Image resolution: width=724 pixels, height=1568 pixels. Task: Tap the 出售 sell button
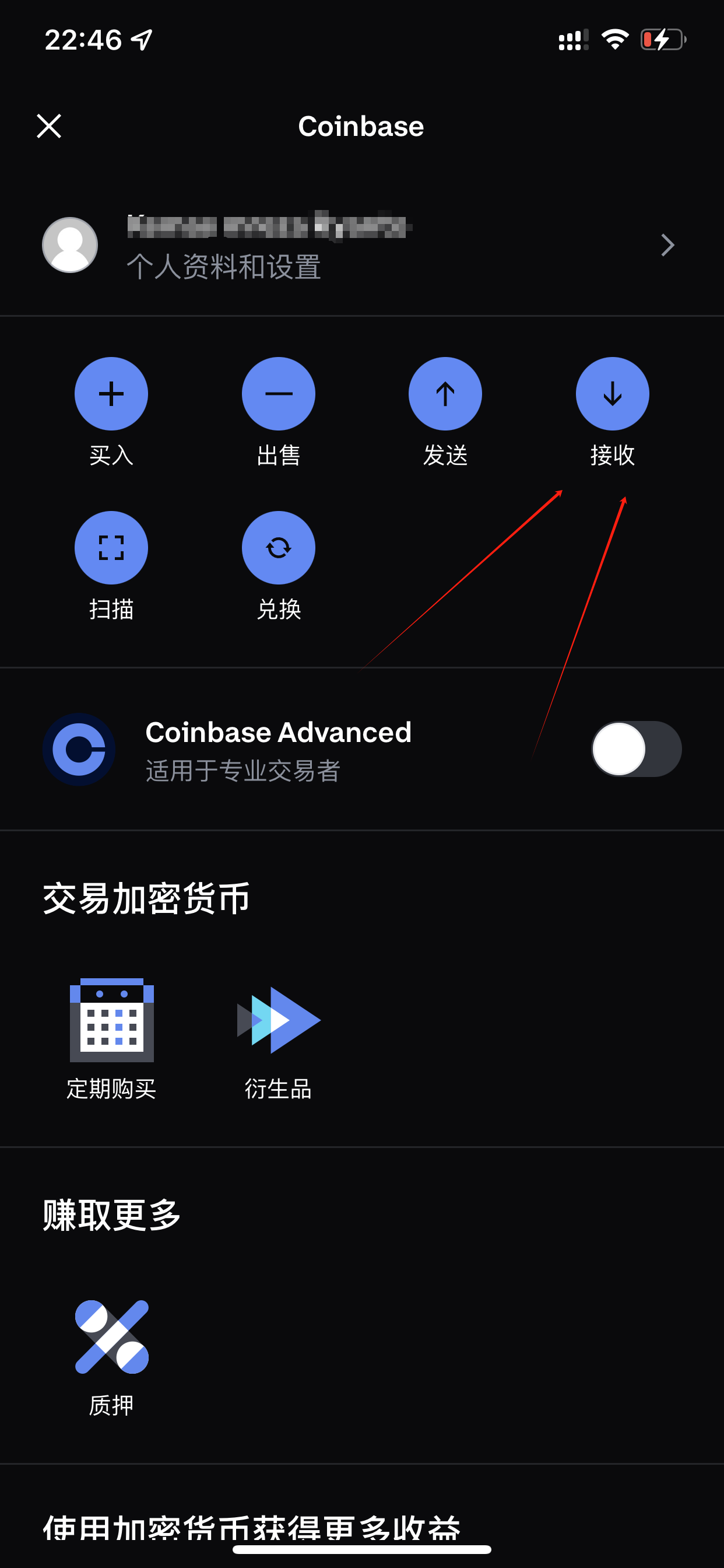click(x=278, y=394)
